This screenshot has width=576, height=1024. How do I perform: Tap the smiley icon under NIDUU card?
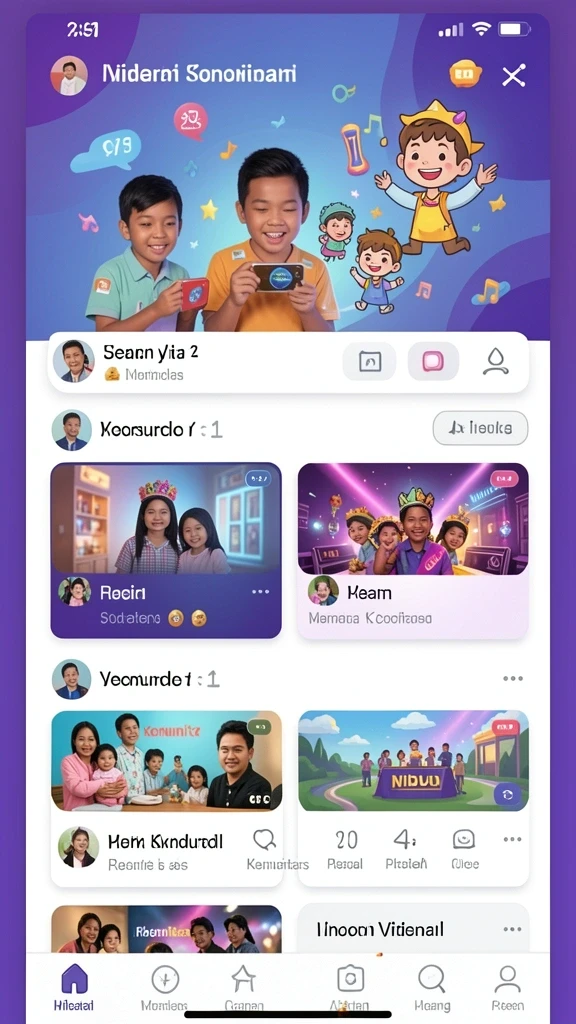click(464, 839)
